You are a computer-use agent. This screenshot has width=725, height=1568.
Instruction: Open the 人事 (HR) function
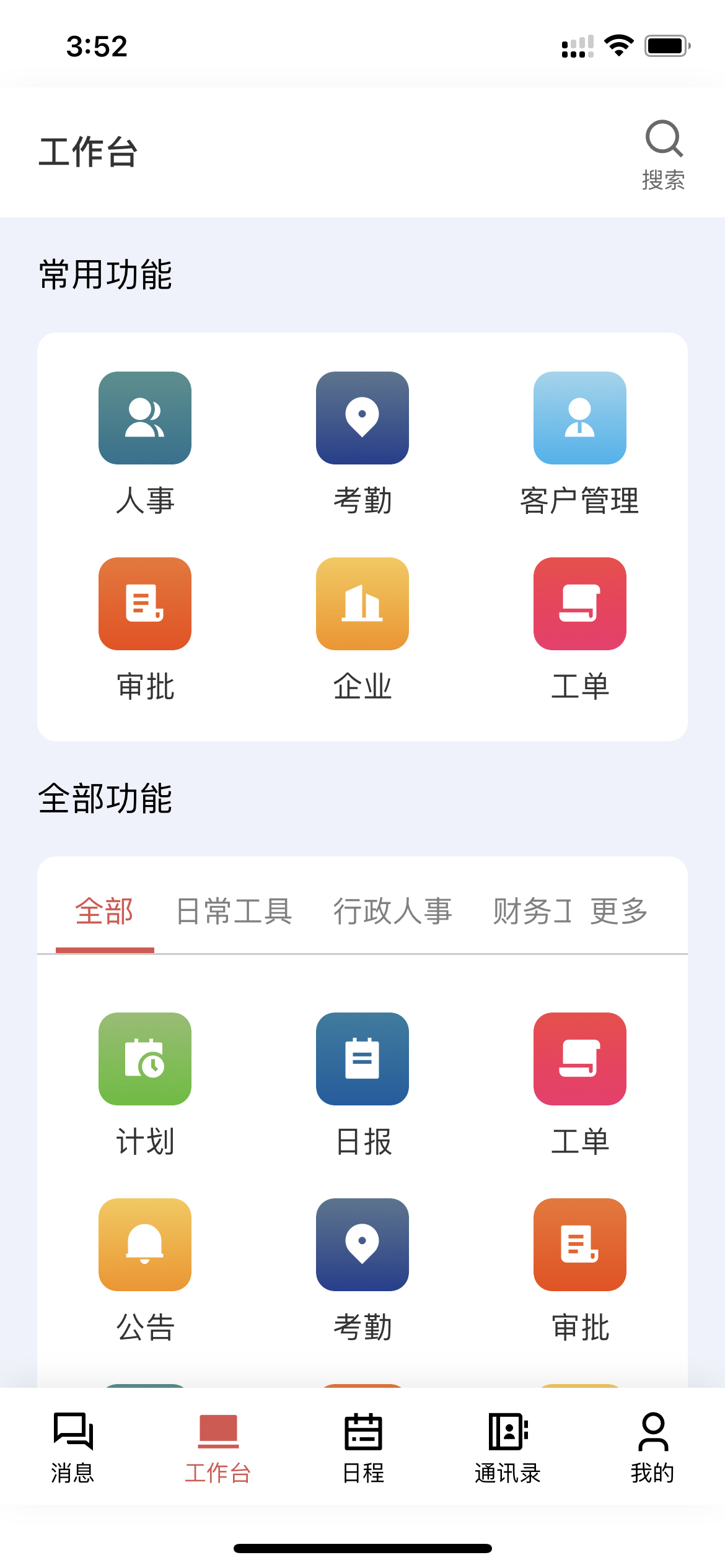pos(145,419)
